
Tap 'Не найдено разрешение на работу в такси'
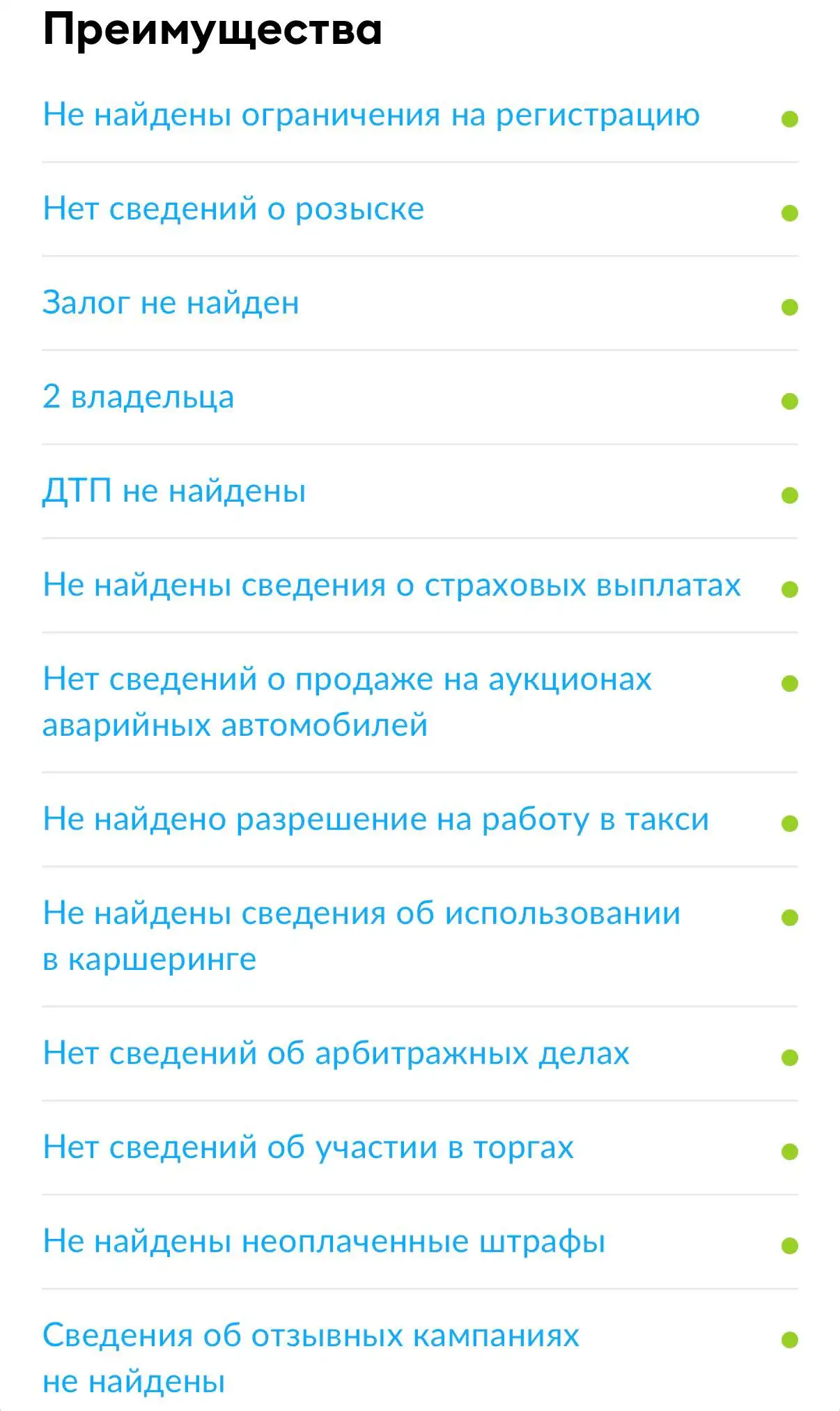click(375, 819)
